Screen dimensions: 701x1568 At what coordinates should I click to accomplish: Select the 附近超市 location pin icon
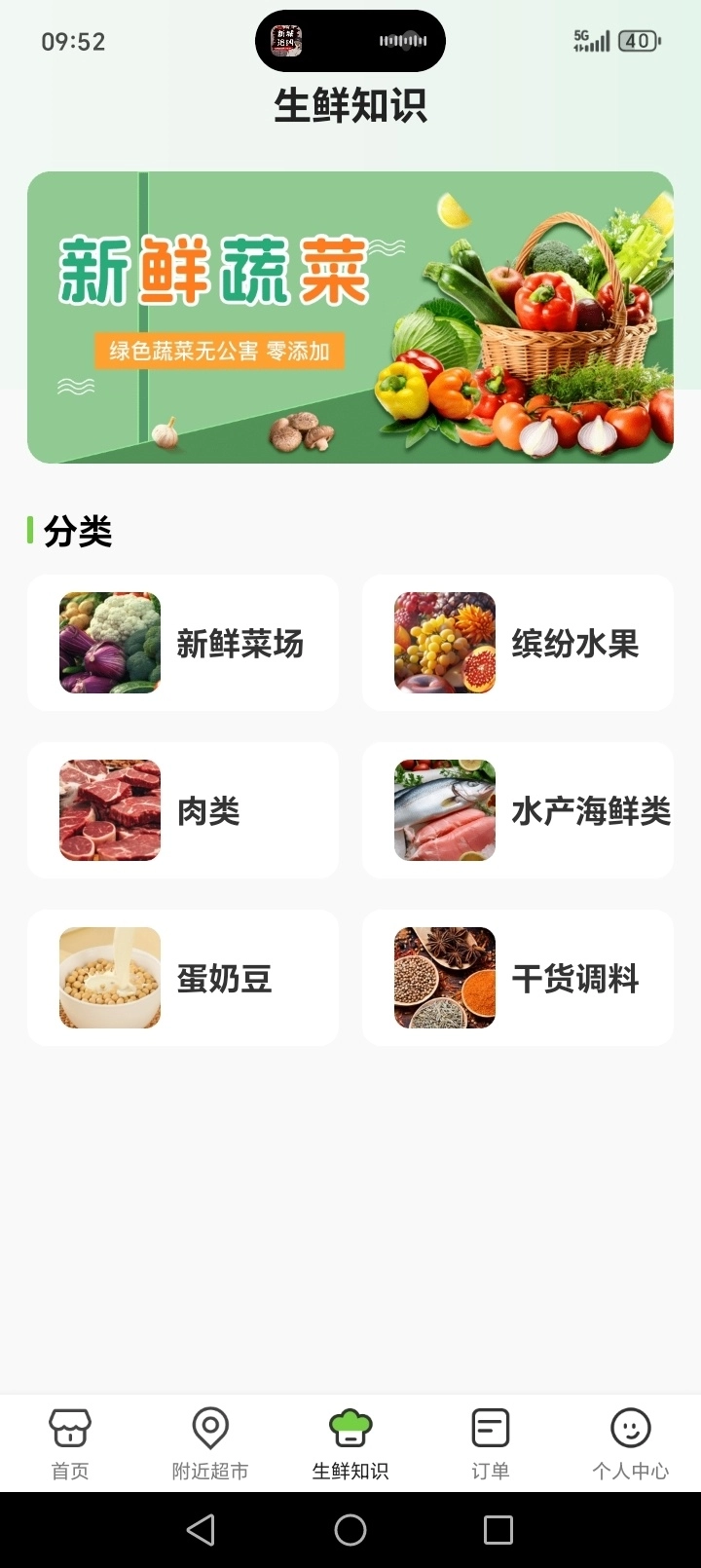[209, 1426]
